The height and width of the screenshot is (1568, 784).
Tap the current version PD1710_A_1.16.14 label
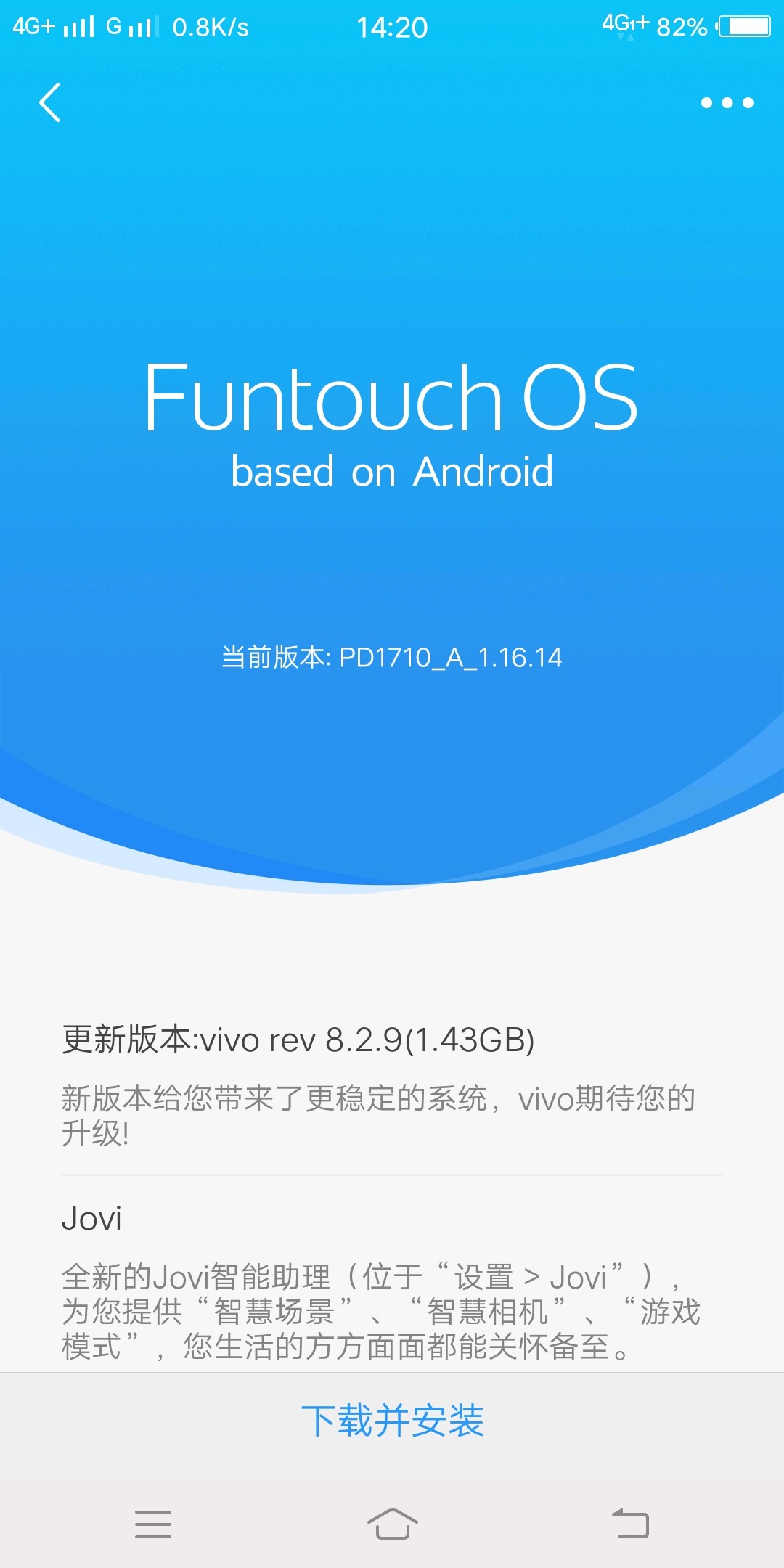(392, 658)
